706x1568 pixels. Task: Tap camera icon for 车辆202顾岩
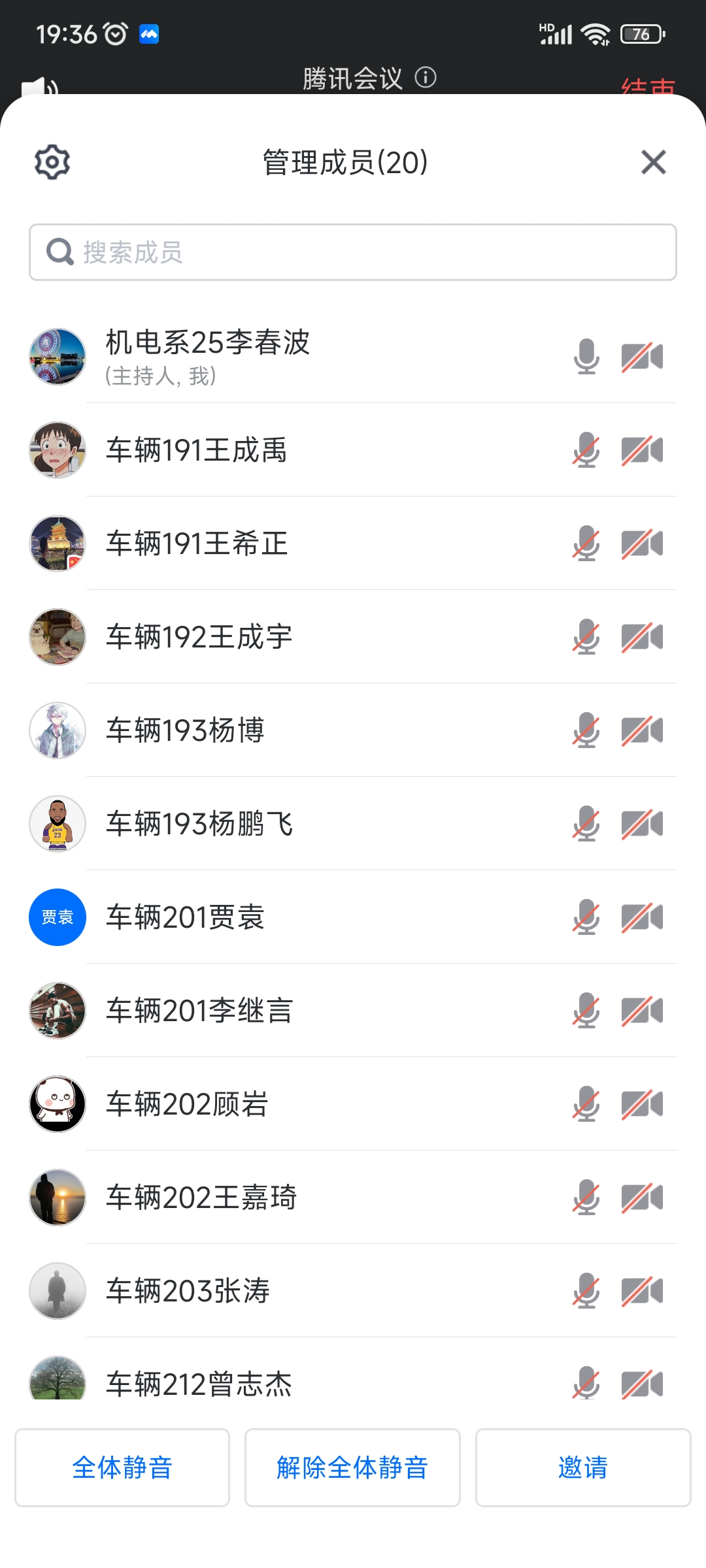pyautogui.click(x=642, y=1104)
